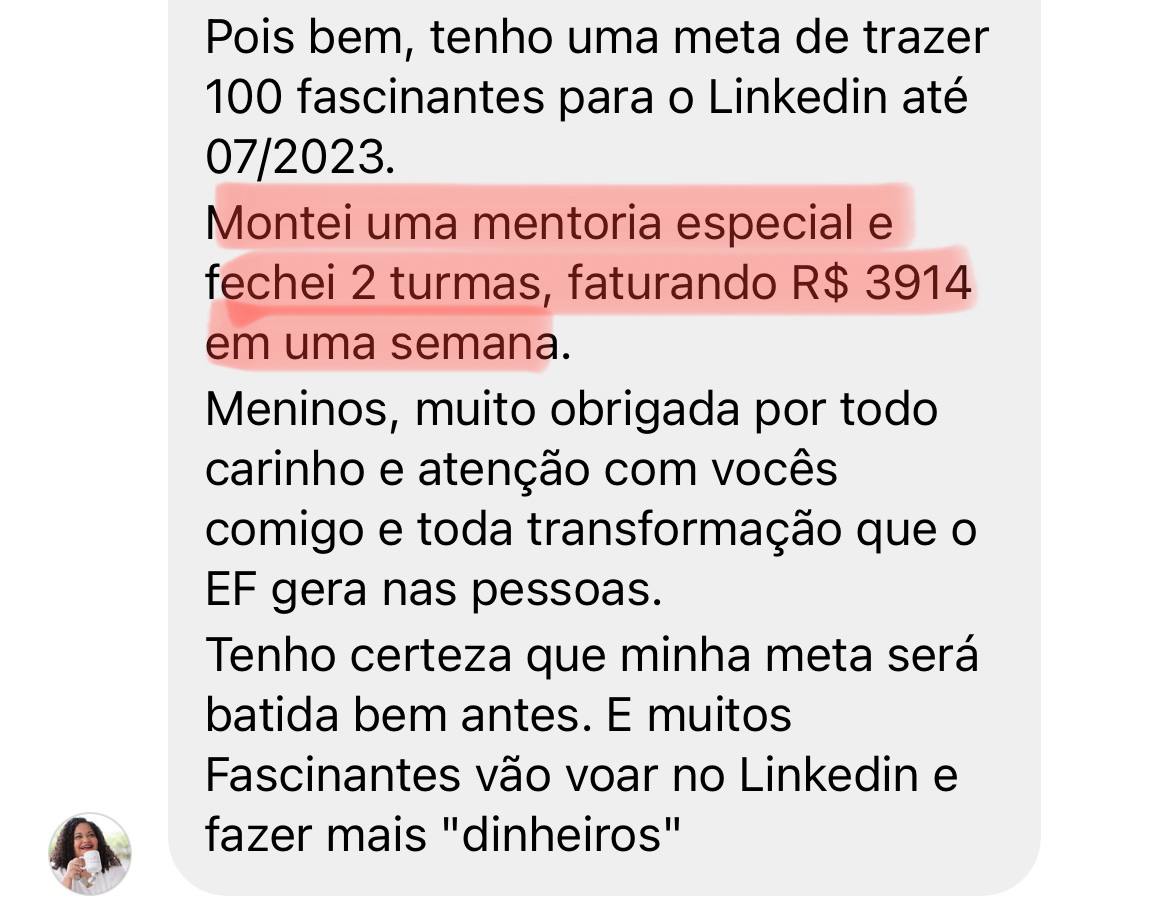Open the message sender's profile photo
This screenshot has width=1170, height=908.
pyautogui.click(x=90, y=853)
